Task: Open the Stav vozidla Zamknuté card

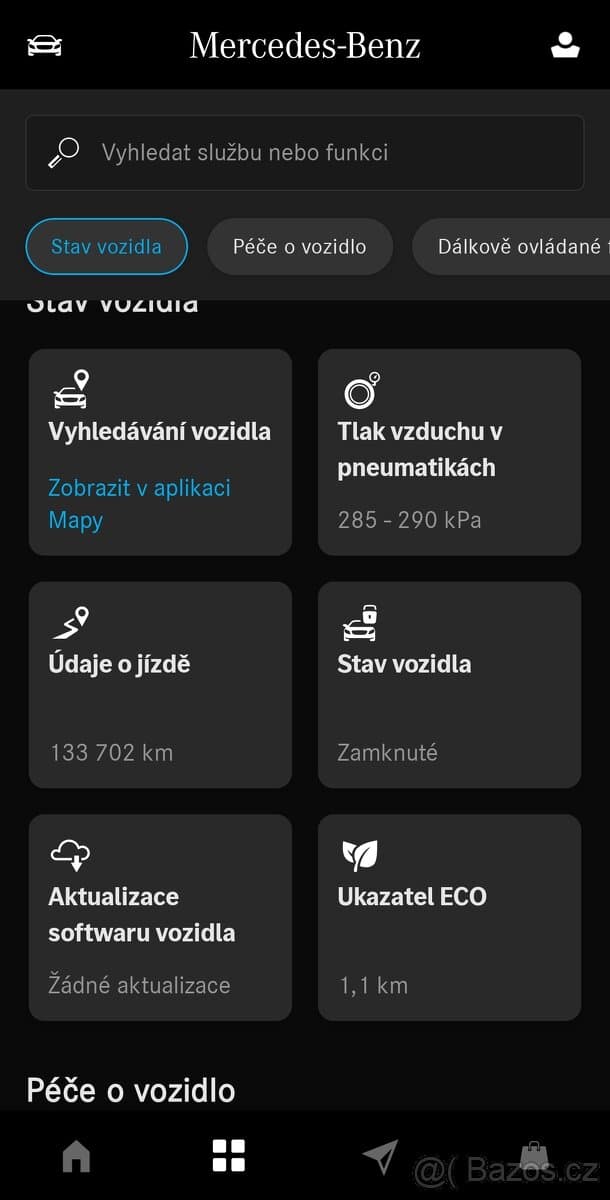Action: (x=449, y=685)
